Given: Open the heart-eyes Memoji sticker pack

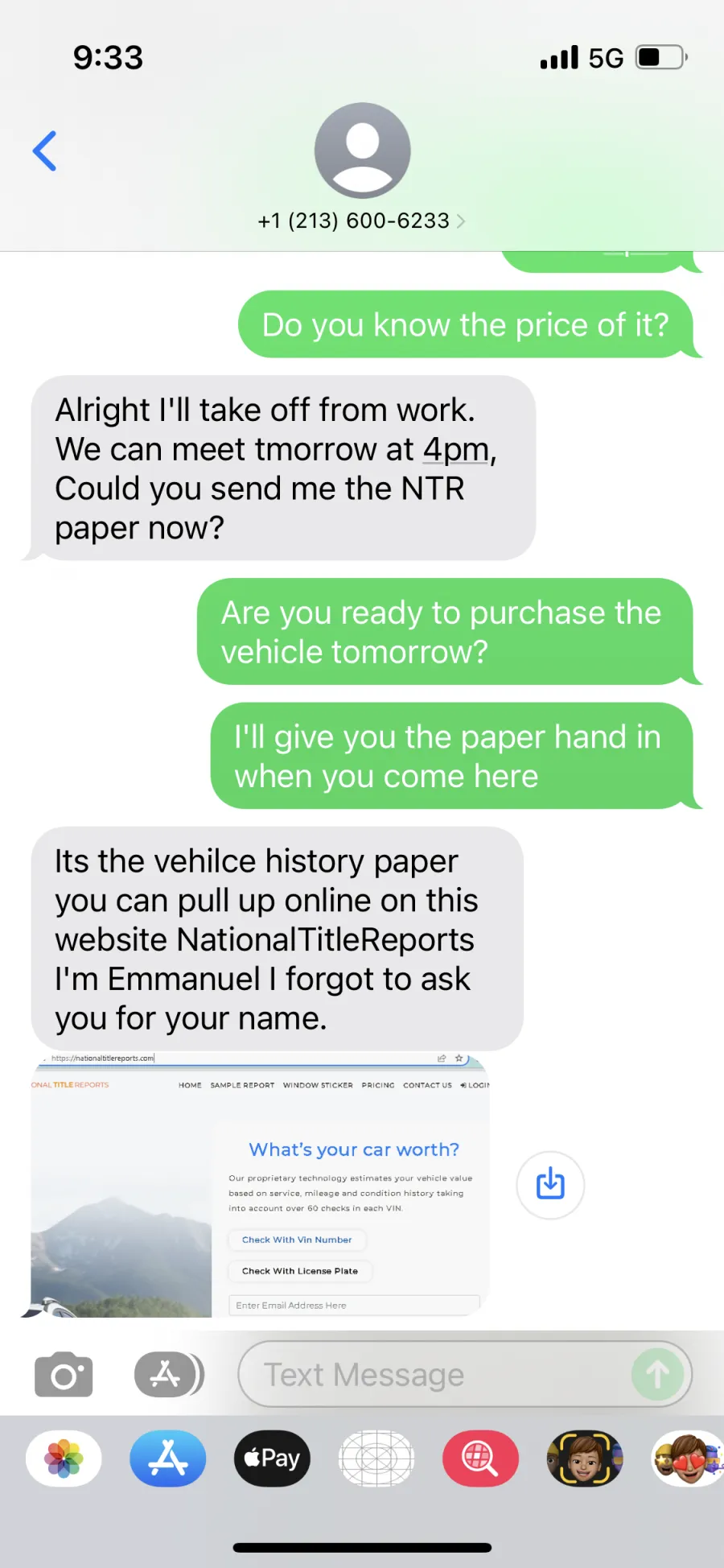Looking at the screenshot, I should pos(687,1459).
